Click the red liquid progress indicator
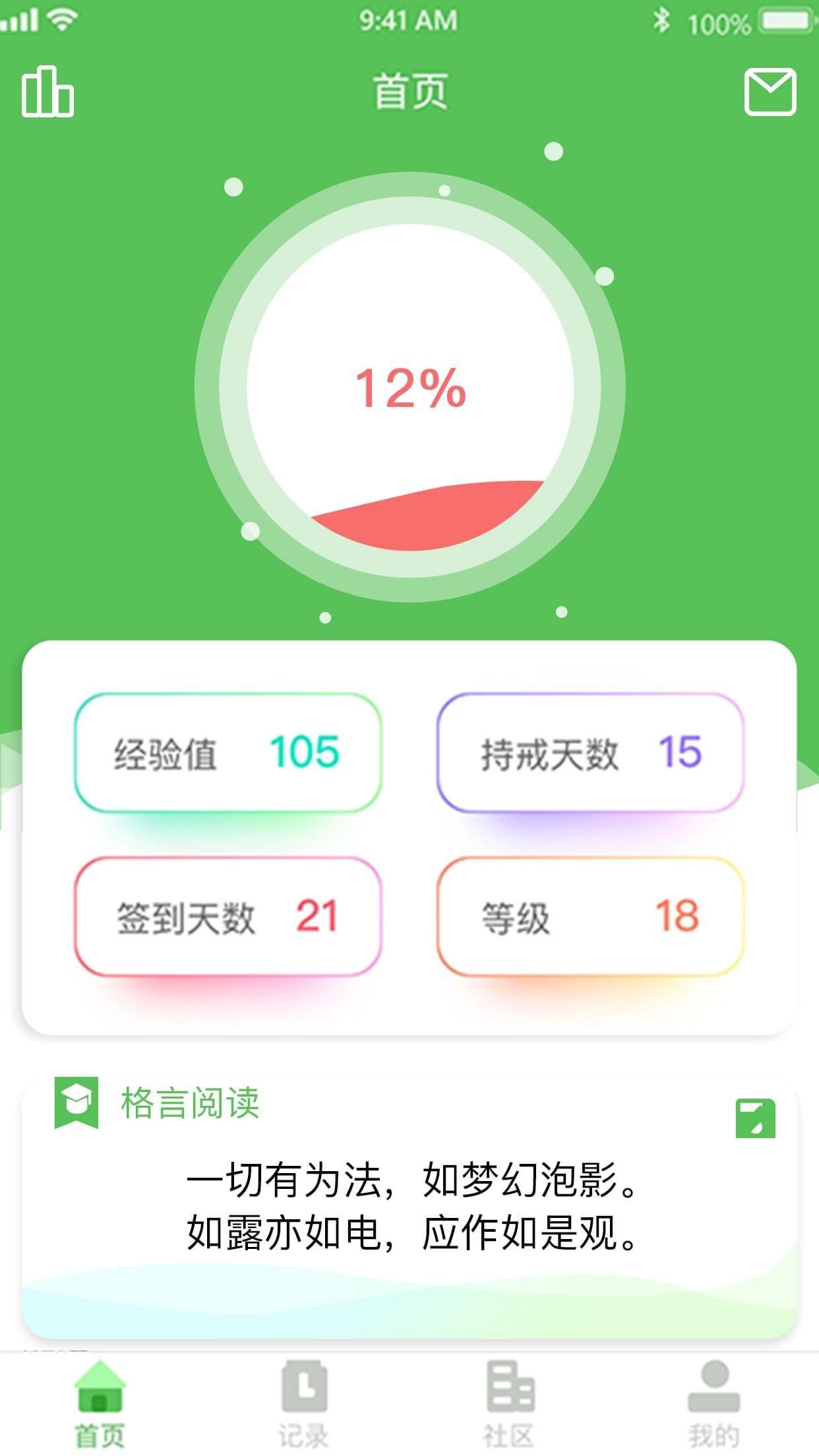The image size is (819, 1456). 429,518
